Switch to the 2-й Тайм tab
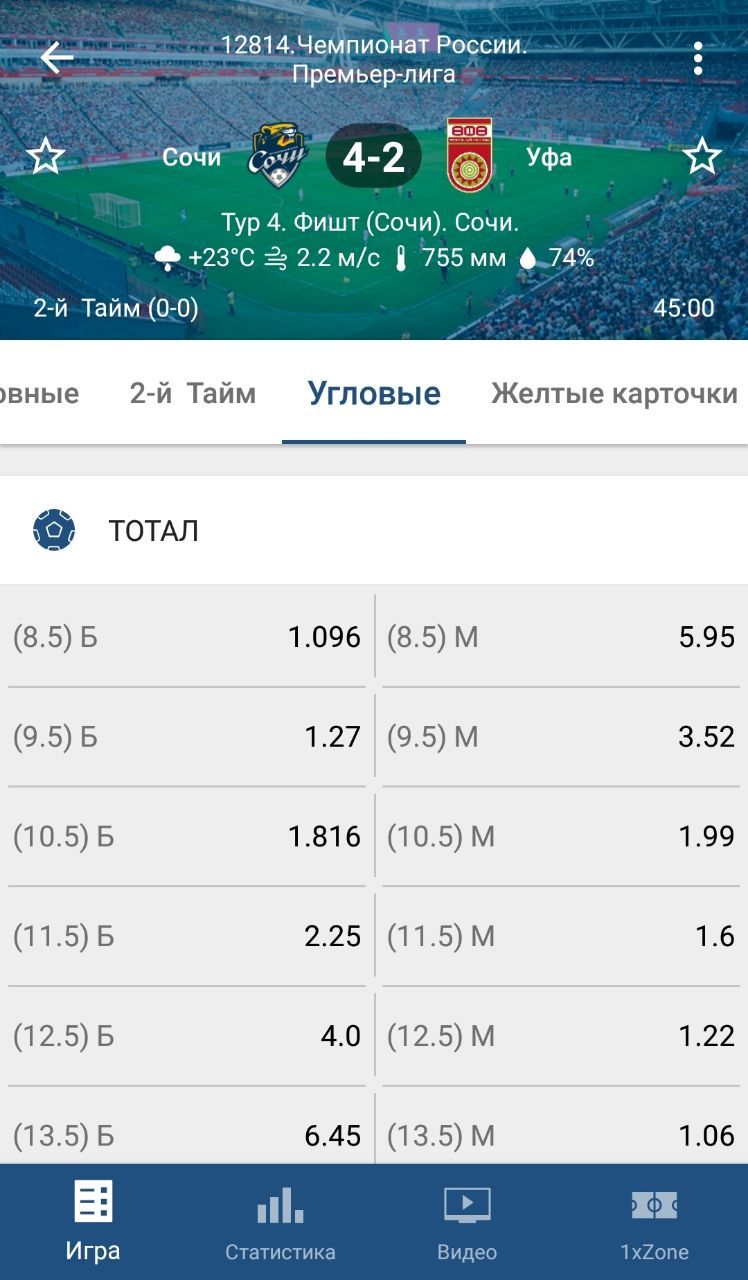This screenshot has width=748, height=1280. click(193, 393)
